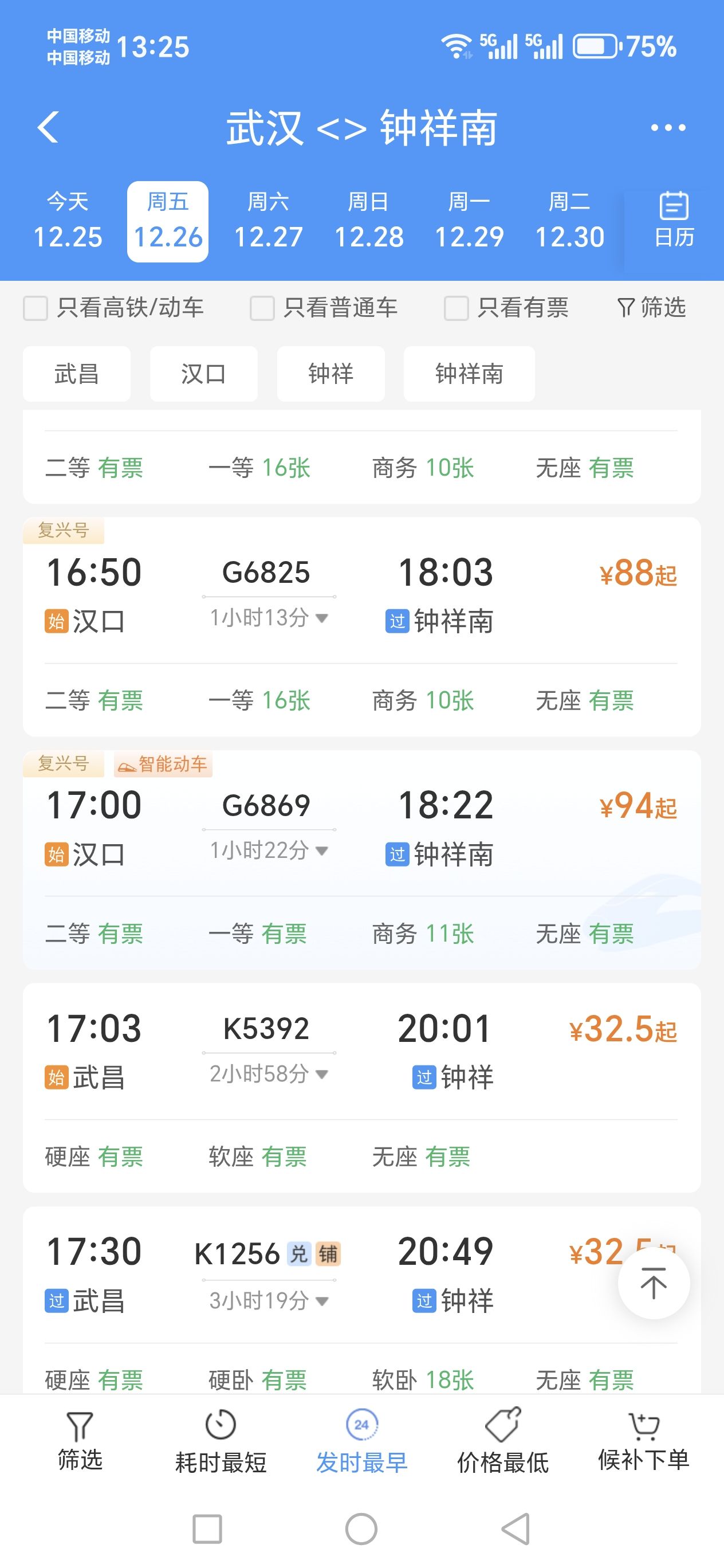Enable the 只看普通车 checkbox
The height and width of the screenshot is (1568, 724).
[262, 308]
